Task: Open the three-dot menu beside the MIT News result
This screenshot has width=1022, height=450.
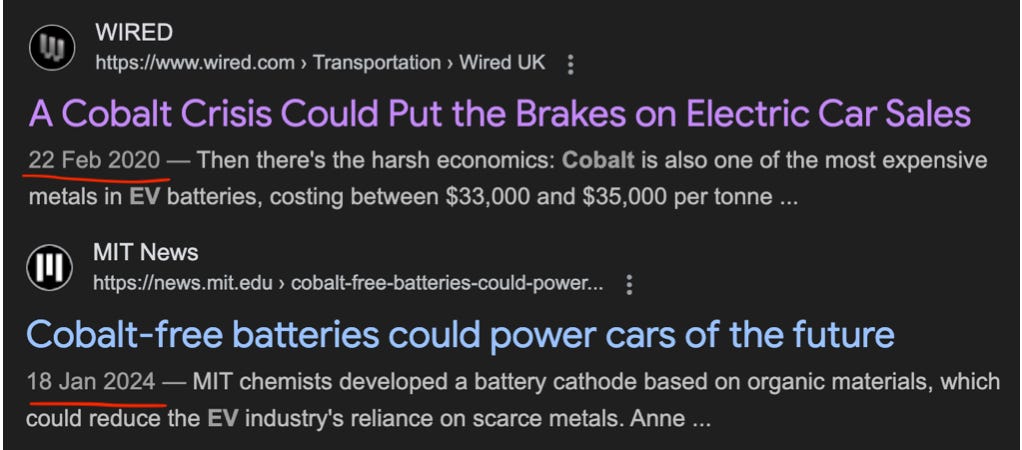Action: tap(628, 284)
